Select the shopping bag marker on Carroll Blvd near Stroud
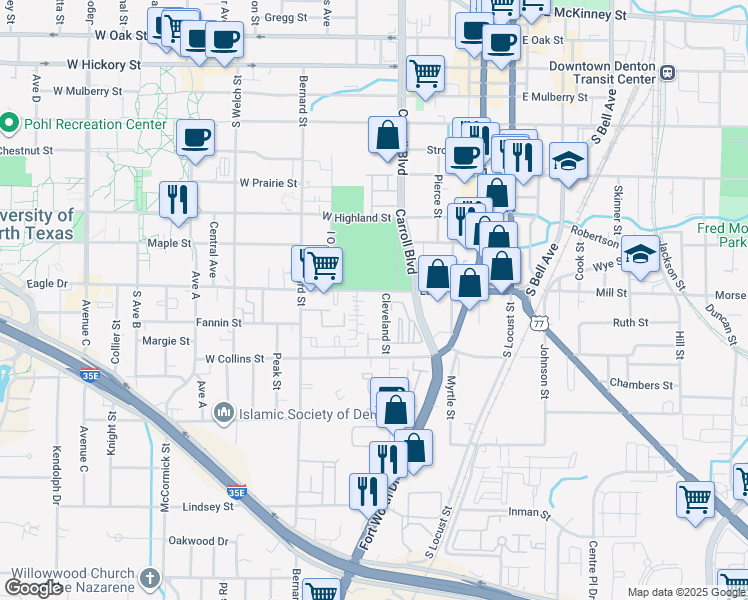748x600 pixels. pos(387,135)
